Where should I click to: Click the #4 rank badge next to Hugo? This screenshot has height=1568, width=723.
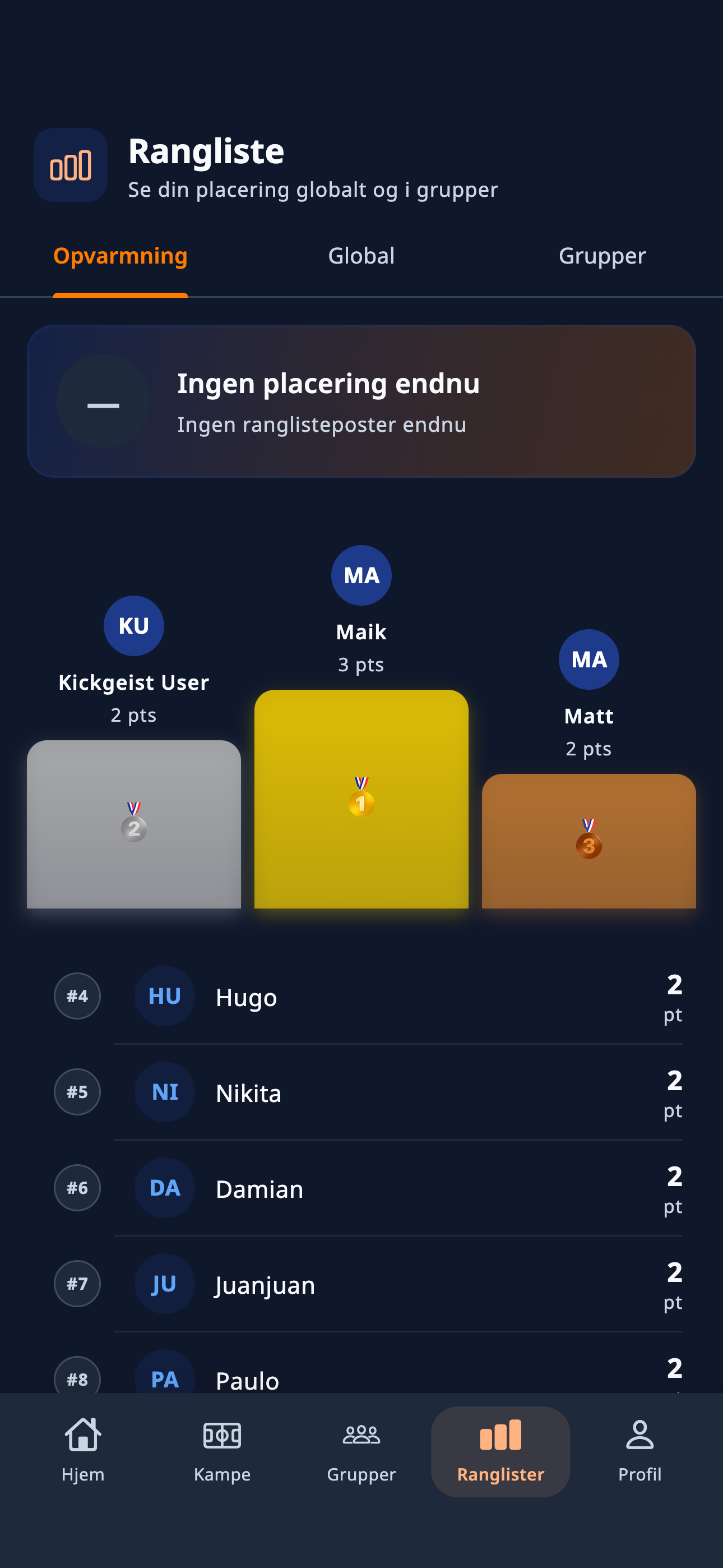click(x=77, y=997)
